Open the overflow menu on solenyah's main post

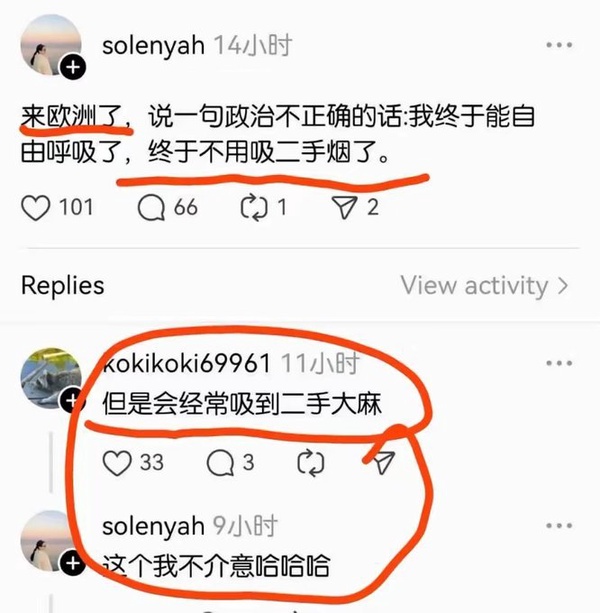coord(559,46)
